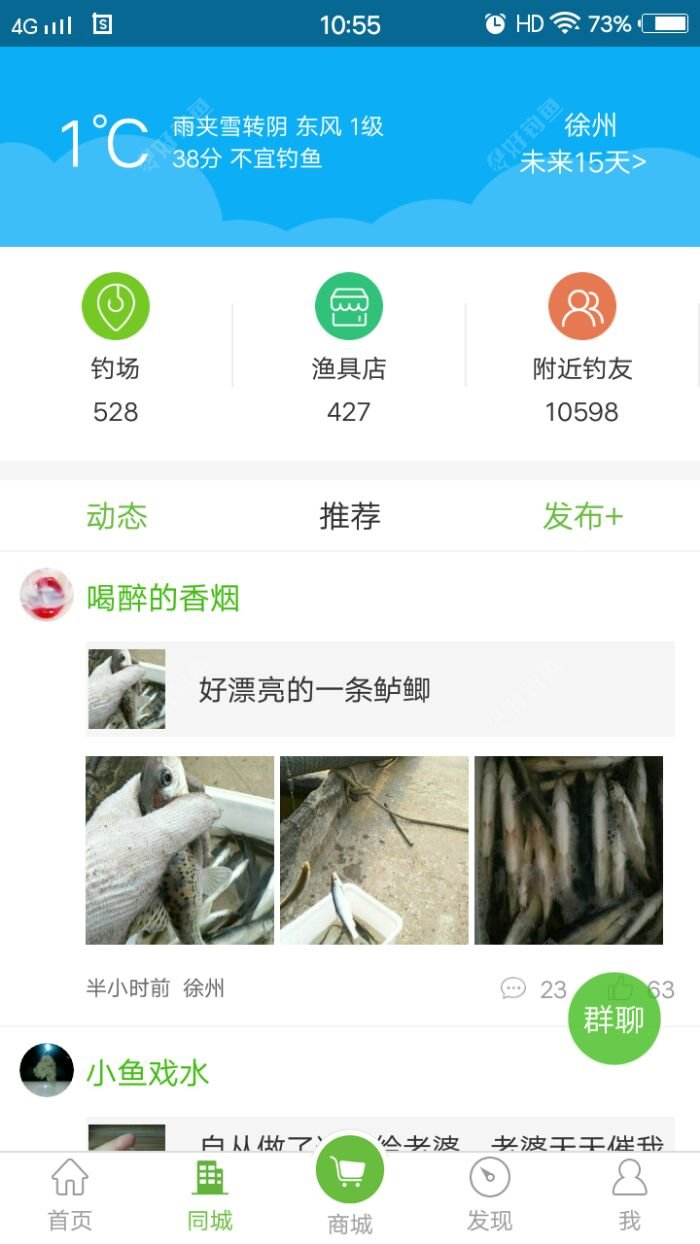
Task: View the third photo of fish pile
Action: pos(568,850)
